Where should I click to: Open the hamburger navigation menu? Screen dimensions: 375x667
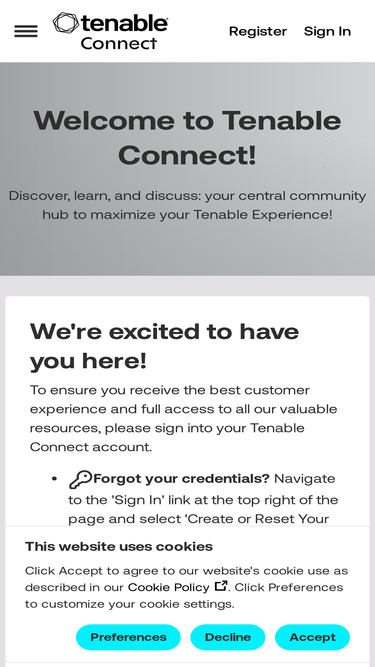pyautogui.click(x=26, y=31)
